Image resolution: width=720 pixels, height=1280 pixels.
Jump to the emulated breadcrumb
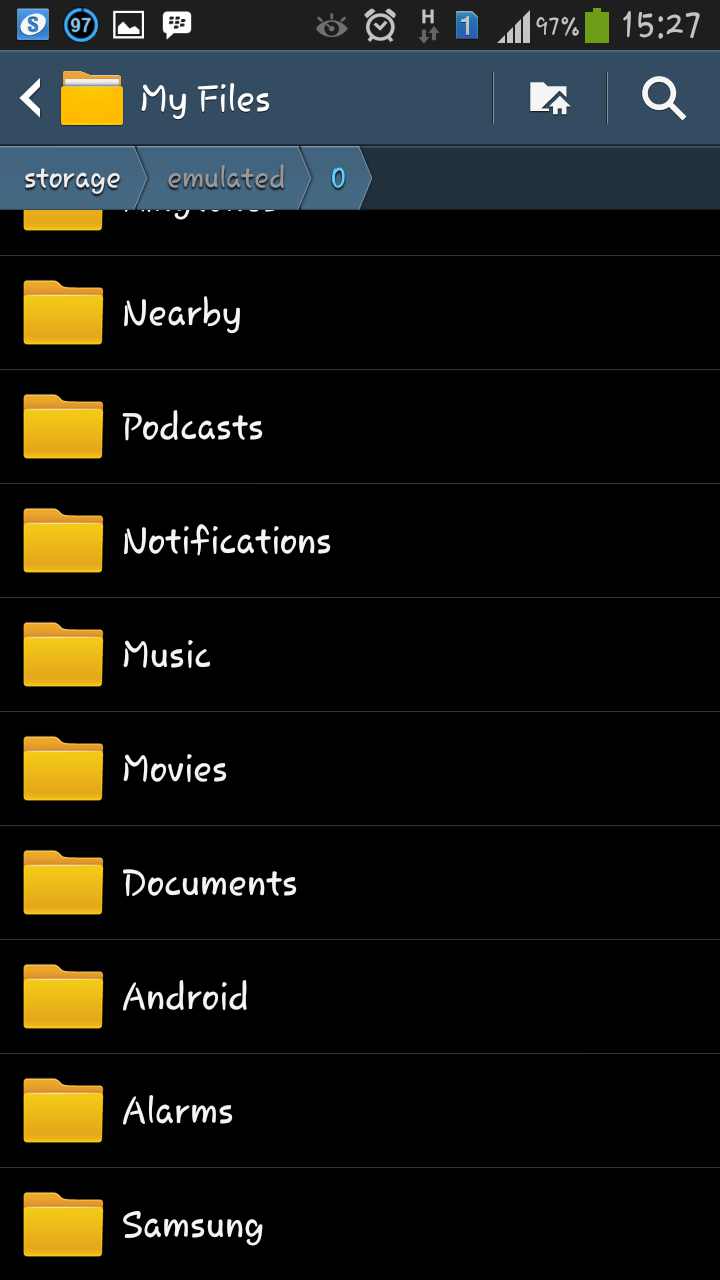[225, 179]
